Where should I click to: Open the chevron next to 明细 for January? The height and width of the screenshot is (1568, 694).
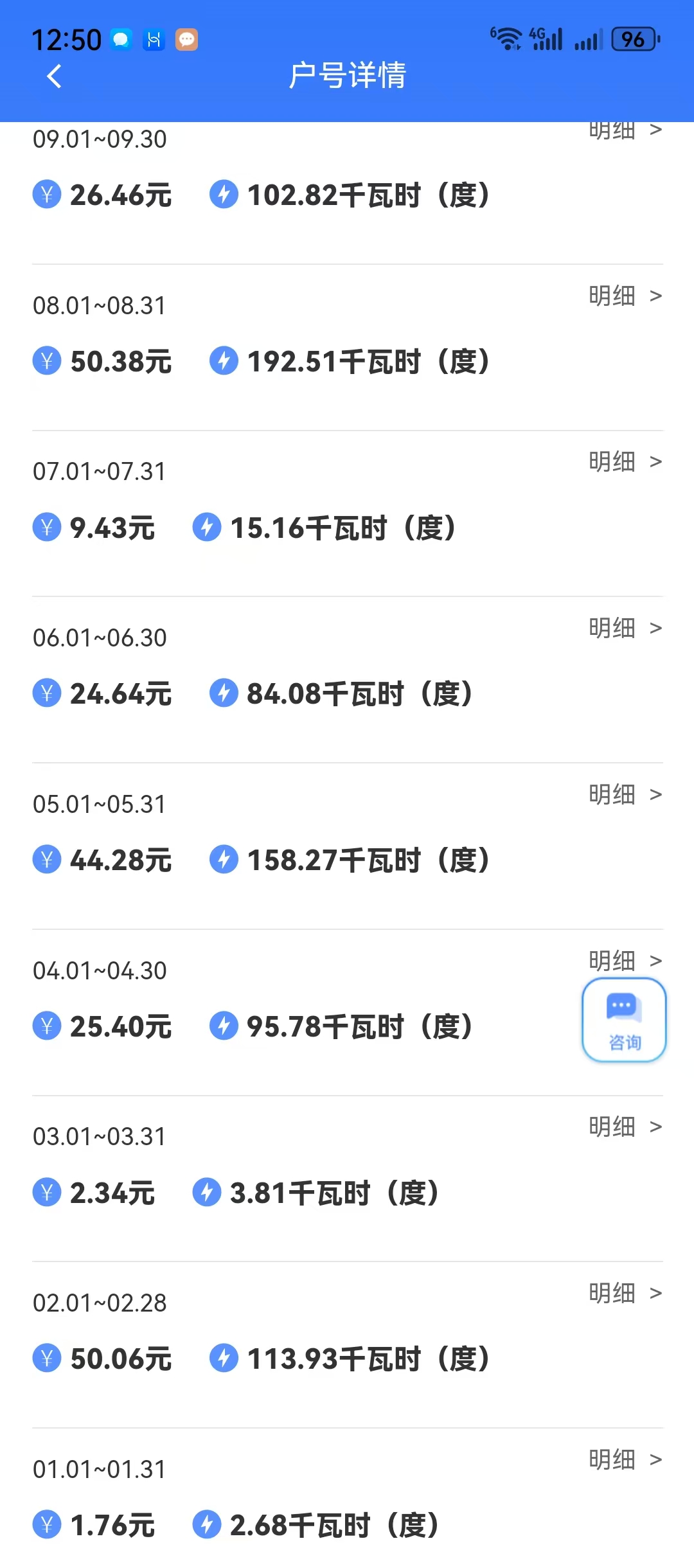click(655, 1459)
